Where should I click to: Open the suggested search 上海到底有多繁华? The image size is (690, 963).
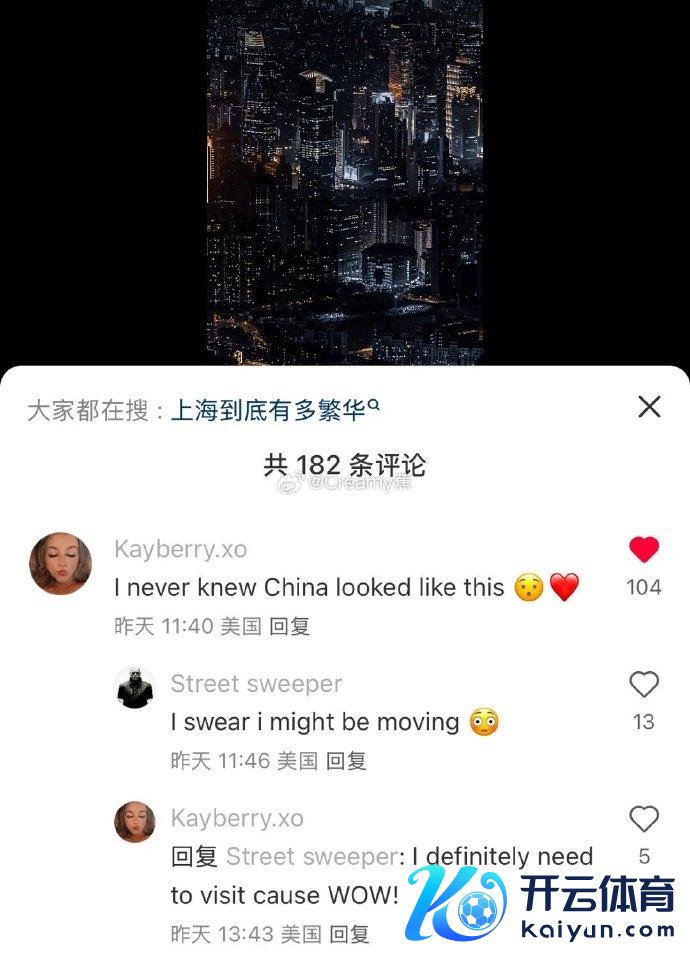click(275, 409)
